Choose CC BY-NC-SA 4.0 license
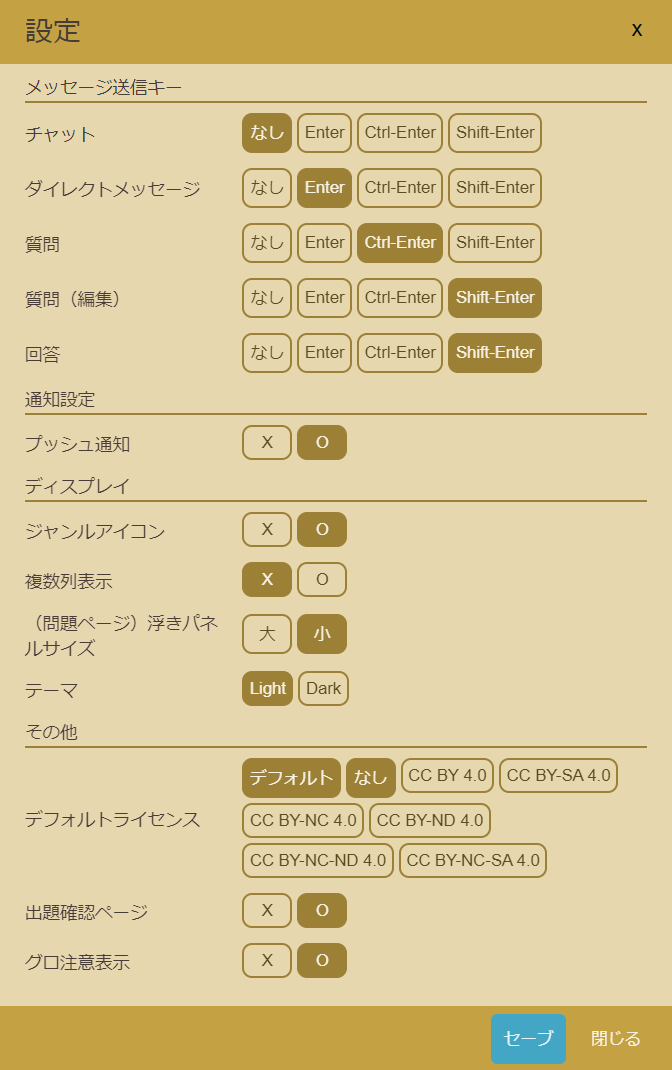The height and width of the screenshot is (1070, 672). tap(472, 861)
